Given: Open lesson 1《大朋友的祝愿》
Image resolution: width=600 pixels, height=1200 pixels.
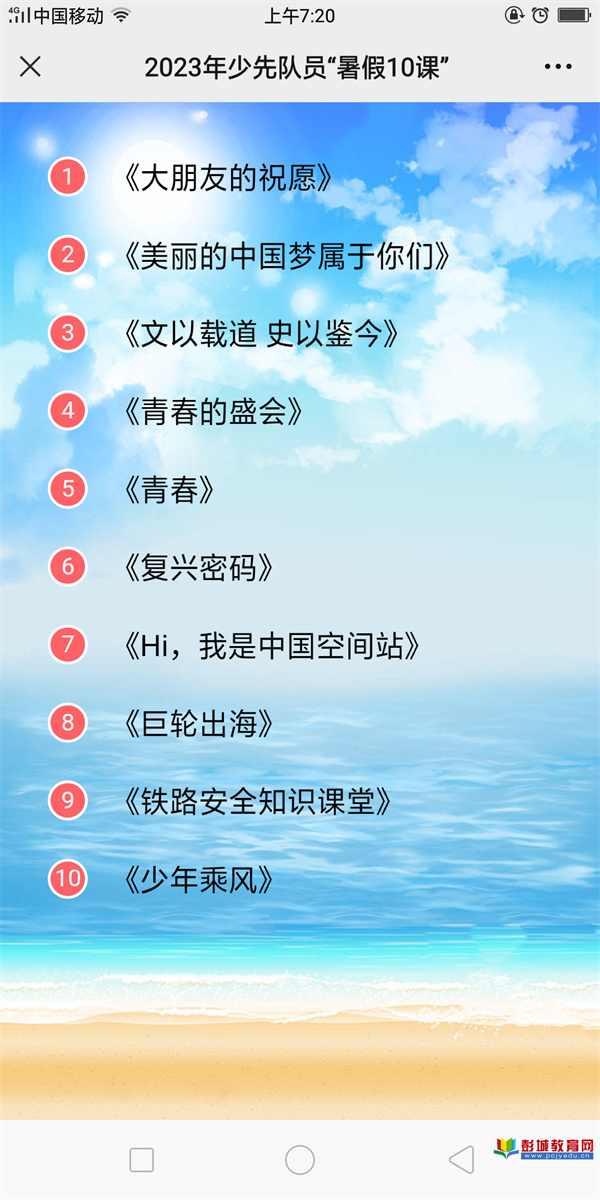Looking at the screenshot, I should (x=228, y=178).
